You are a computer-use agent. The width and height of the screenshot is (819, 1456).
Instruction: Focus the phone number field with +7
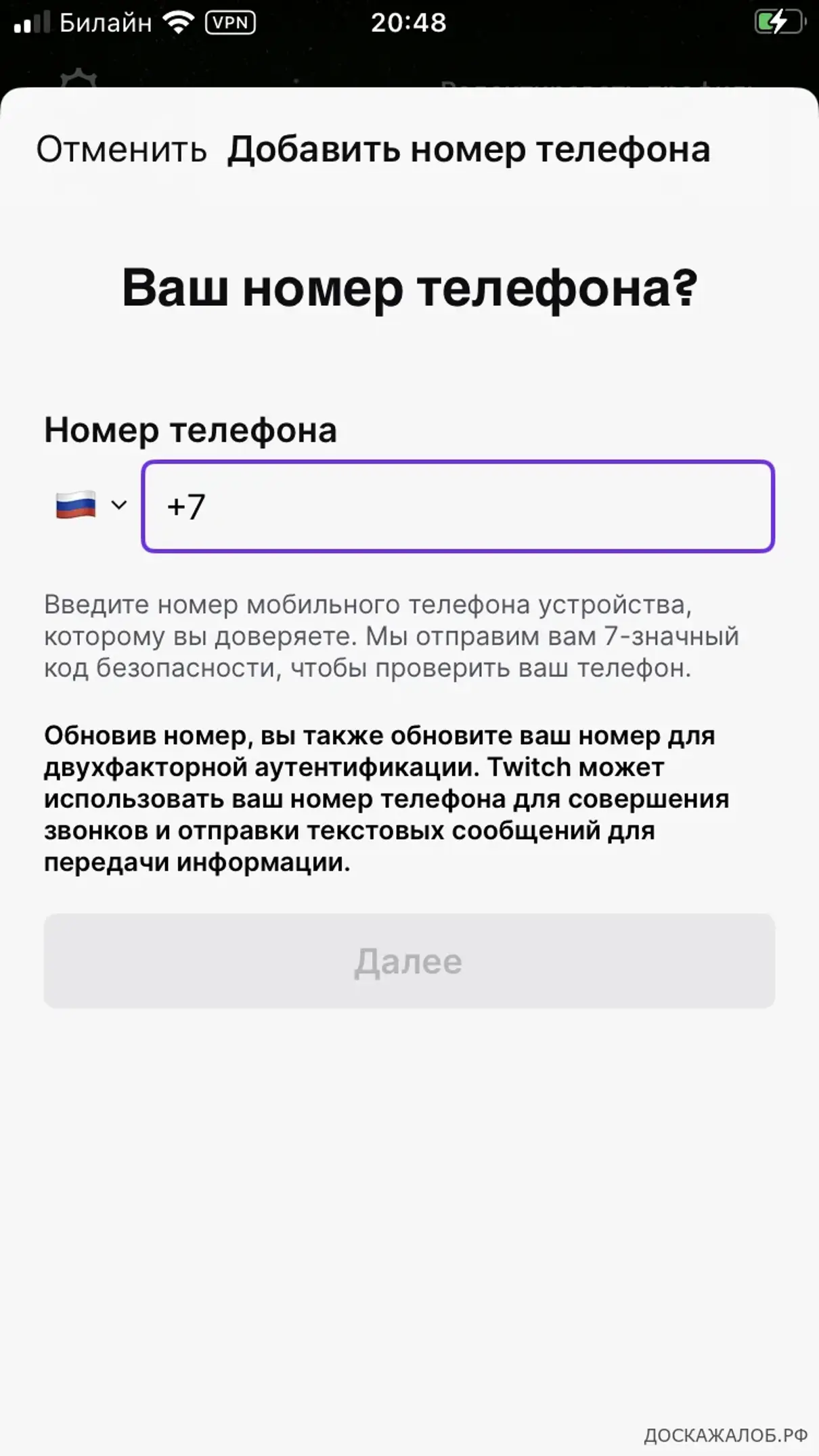(x=458, y=507)
